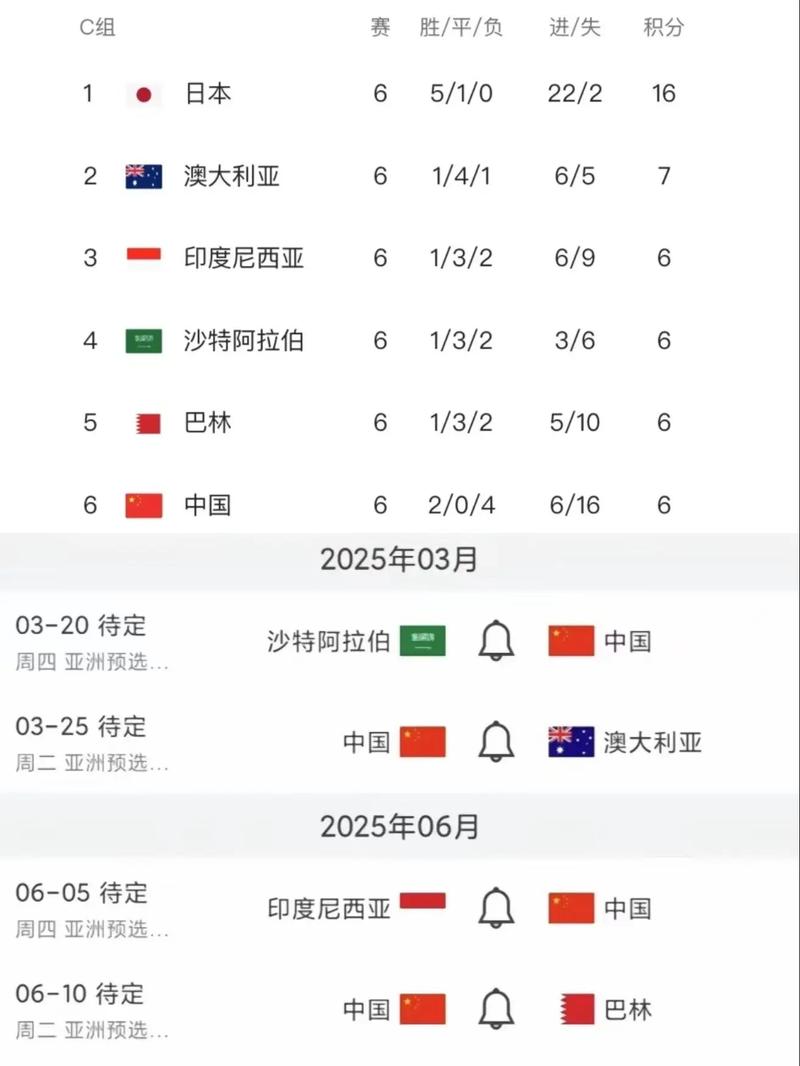Screen dimensions: 800x1066
Task: Expand details for the 06-10 待定 match
Action: pyautogui.click(x=80, y=995)
